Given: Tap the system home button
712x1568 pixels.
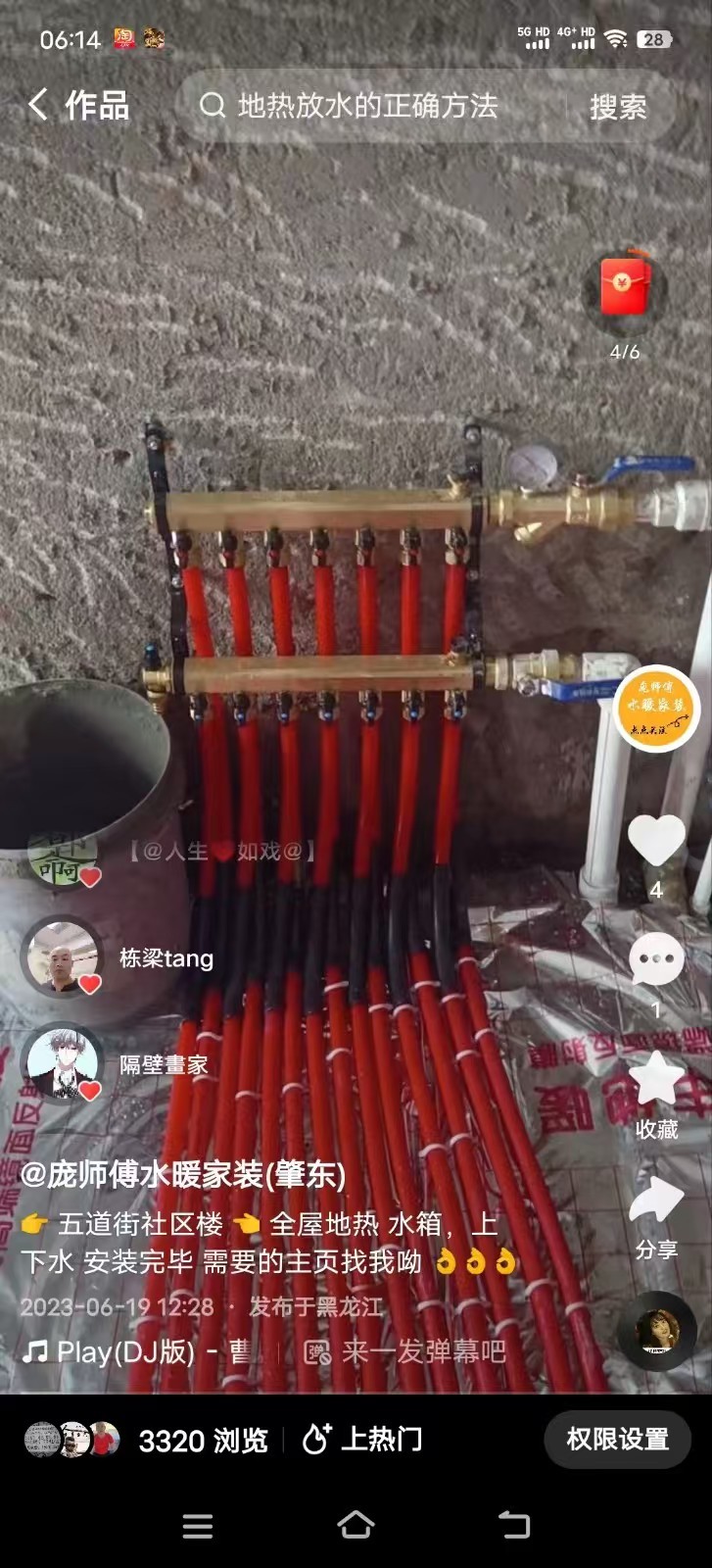Looking at the screenshot, I should pyautogui.click(x=356, y=1525).
